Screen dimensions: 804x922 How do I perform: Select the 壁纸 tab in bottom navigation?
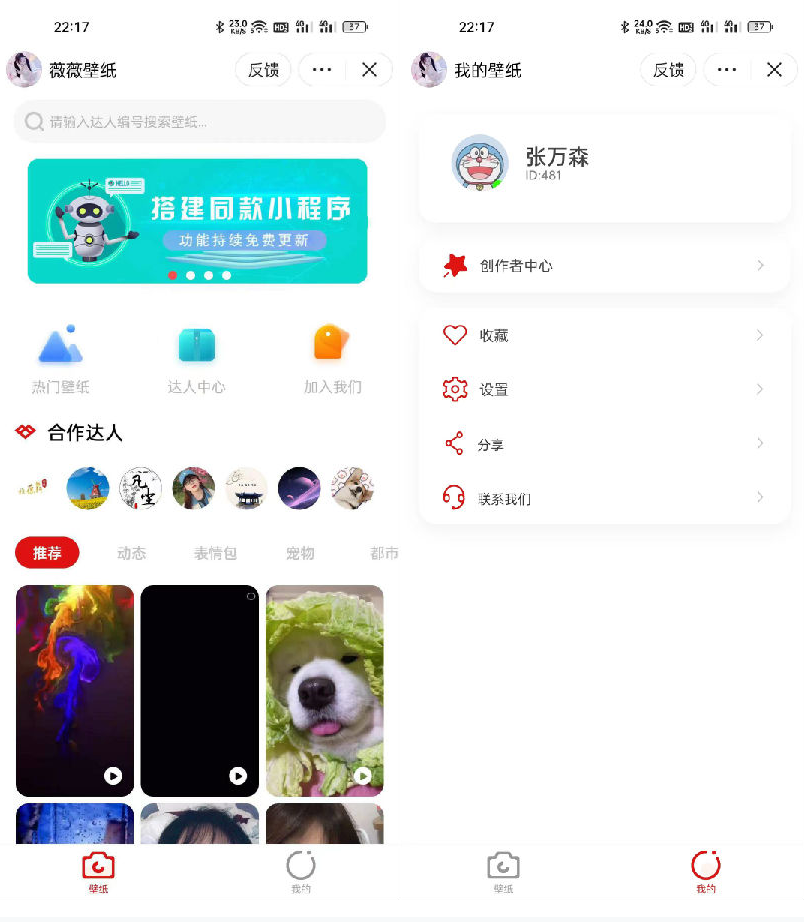click(97, 868)
